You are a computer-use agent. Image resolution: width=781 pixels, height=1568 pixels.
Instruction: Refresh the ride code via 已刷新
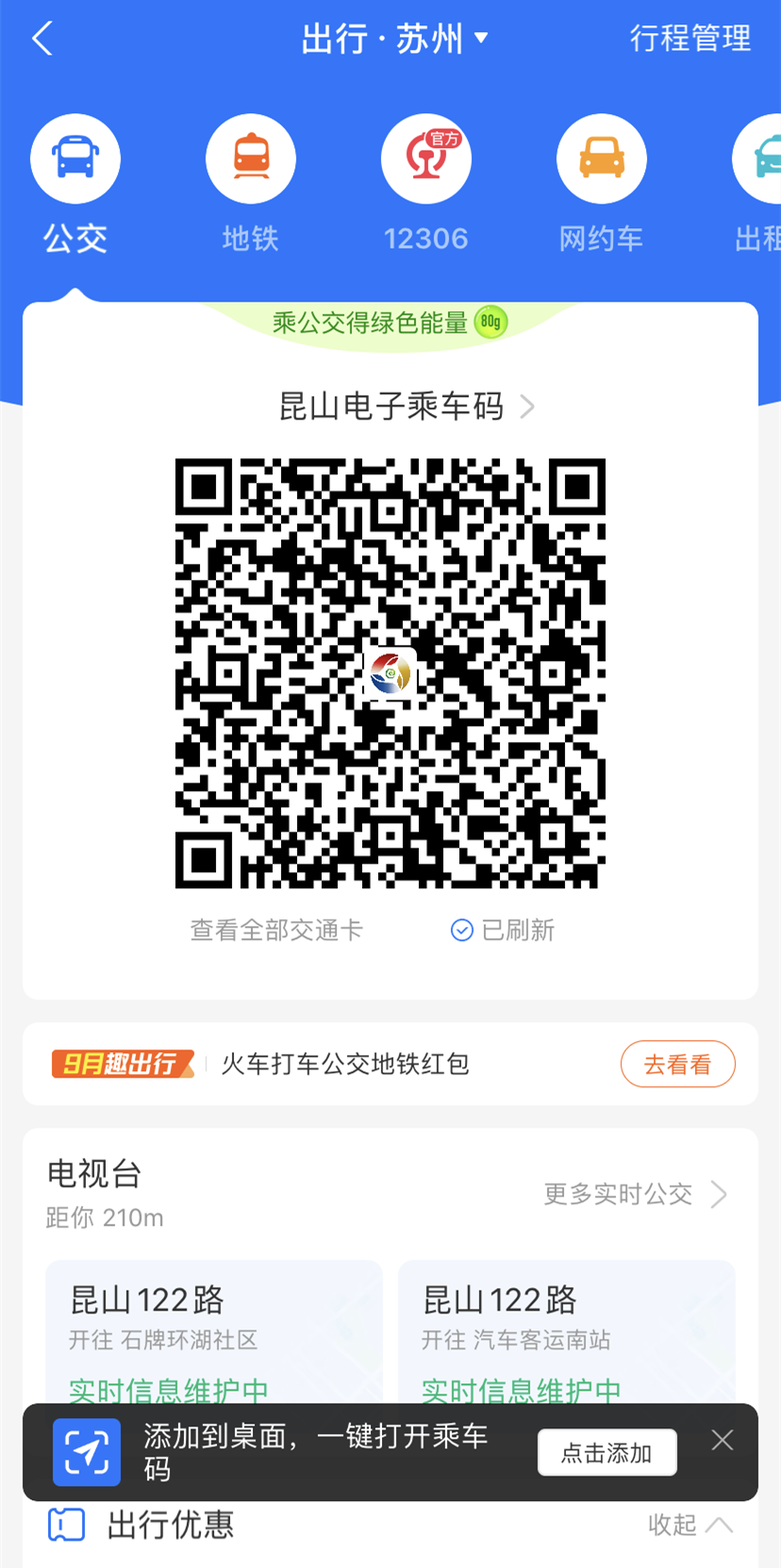(503, 931)
